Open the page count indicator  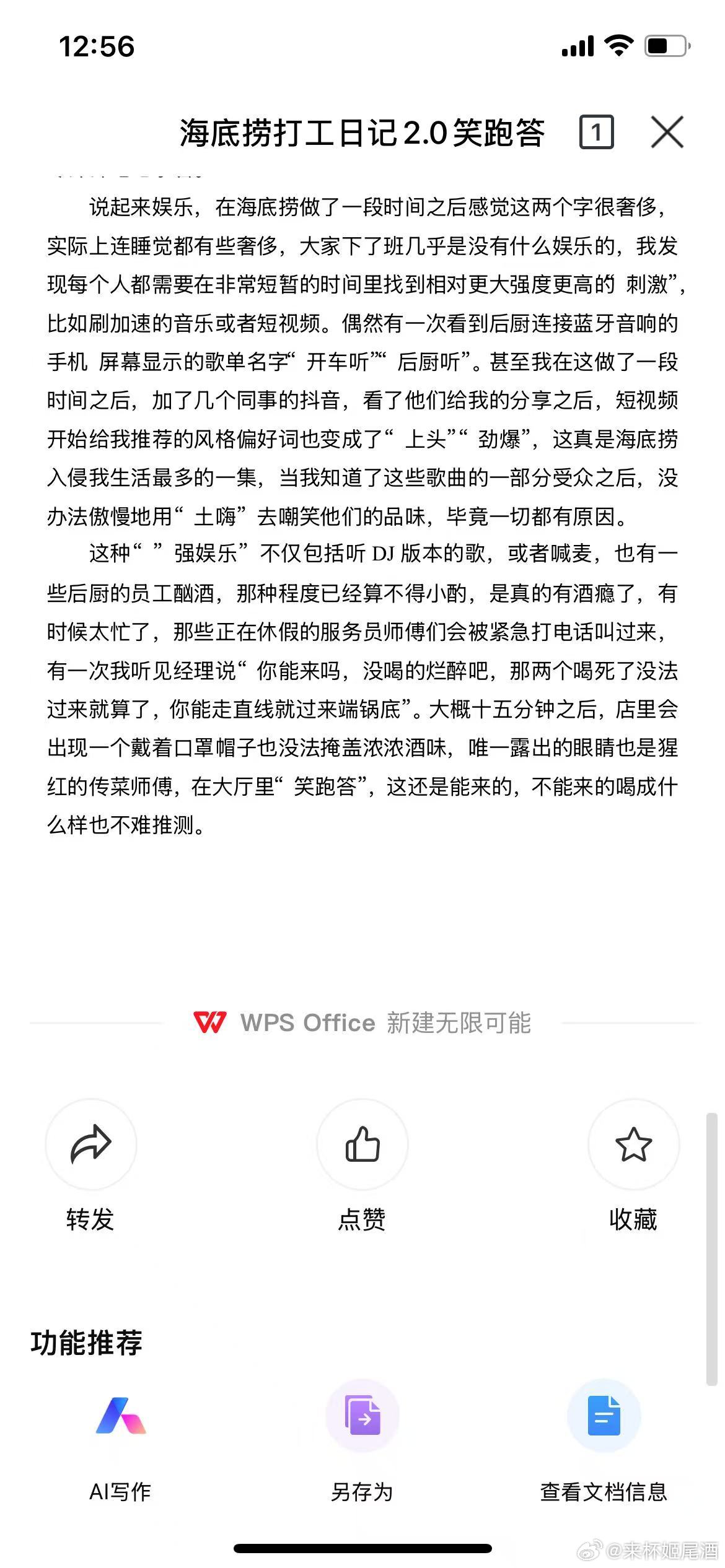596,132
